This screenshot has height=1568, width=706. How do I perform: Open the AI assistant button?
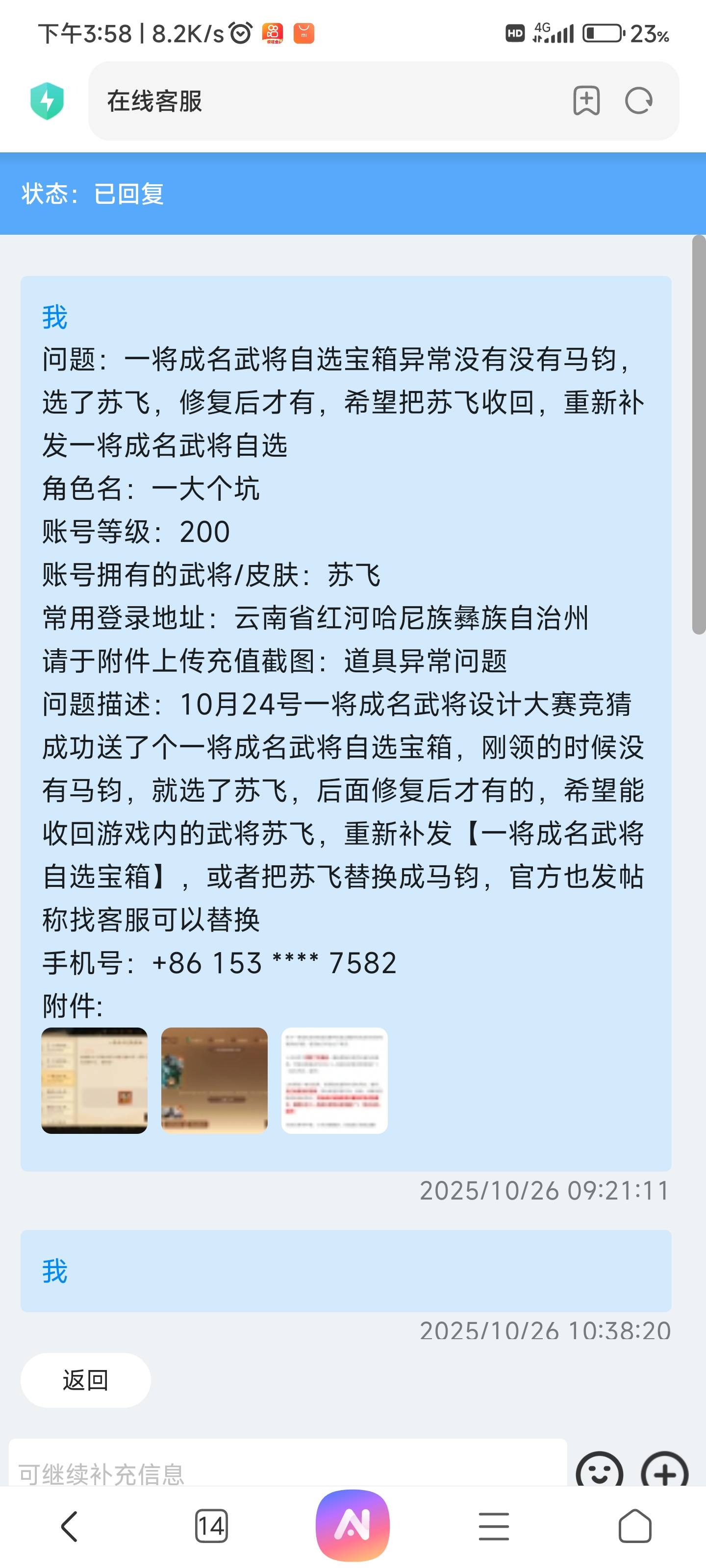tap(353, 1525)
